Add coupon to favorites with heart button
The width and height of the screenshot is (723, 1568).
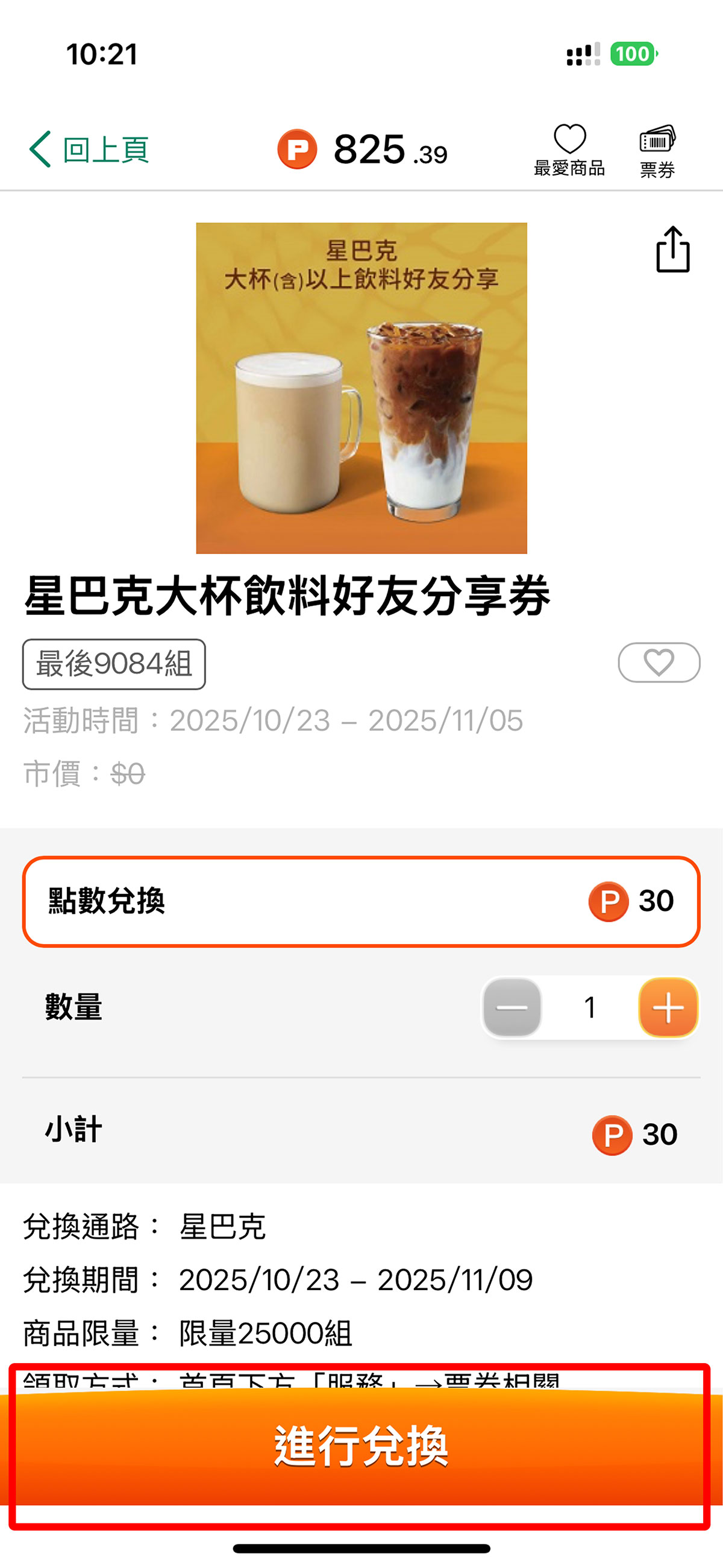pyautogui.click(x=659, y=663)
